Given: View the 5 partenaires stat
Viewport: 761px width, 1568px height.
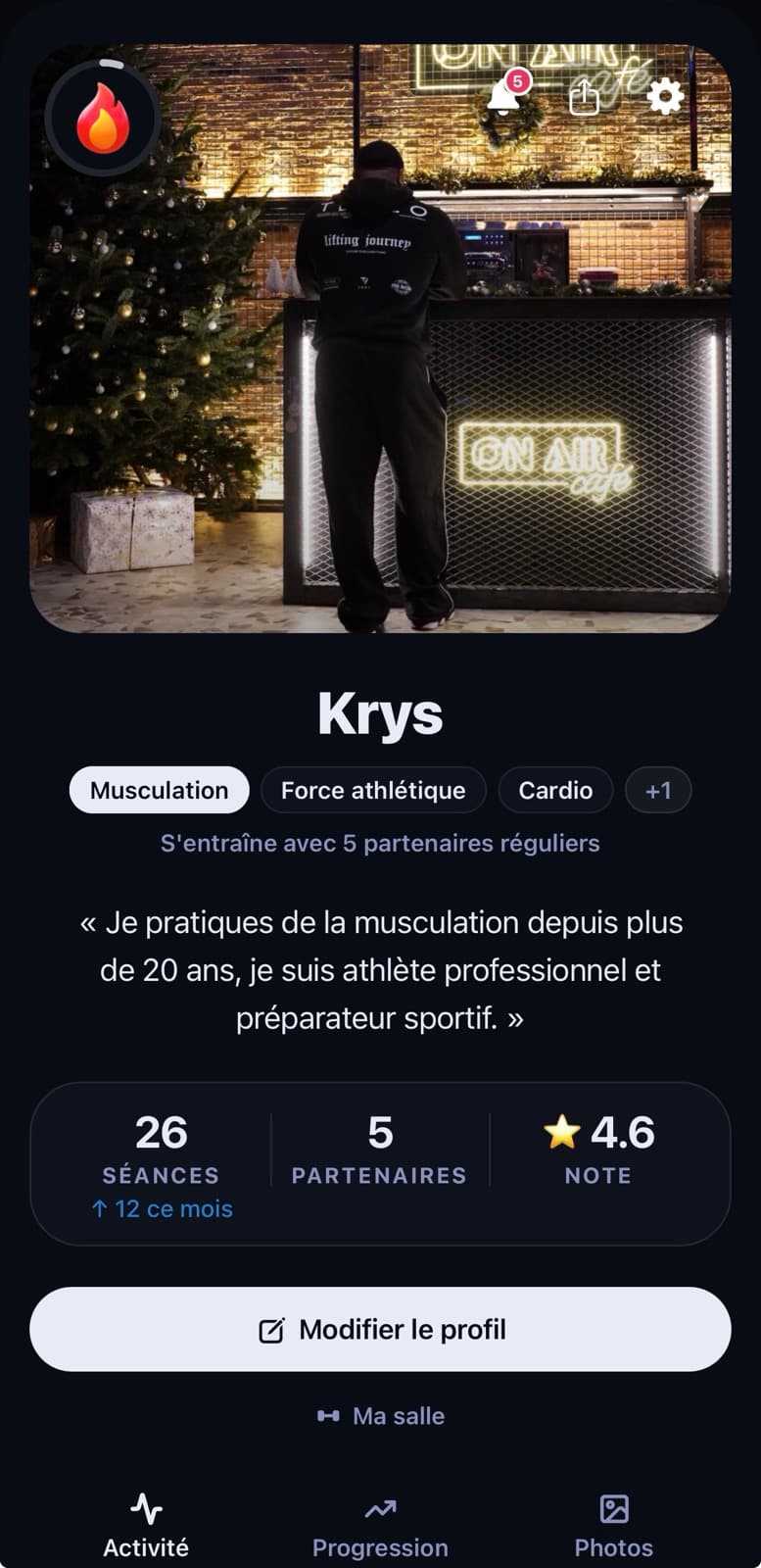Looking at the screenshot, I should point(380,1151).
